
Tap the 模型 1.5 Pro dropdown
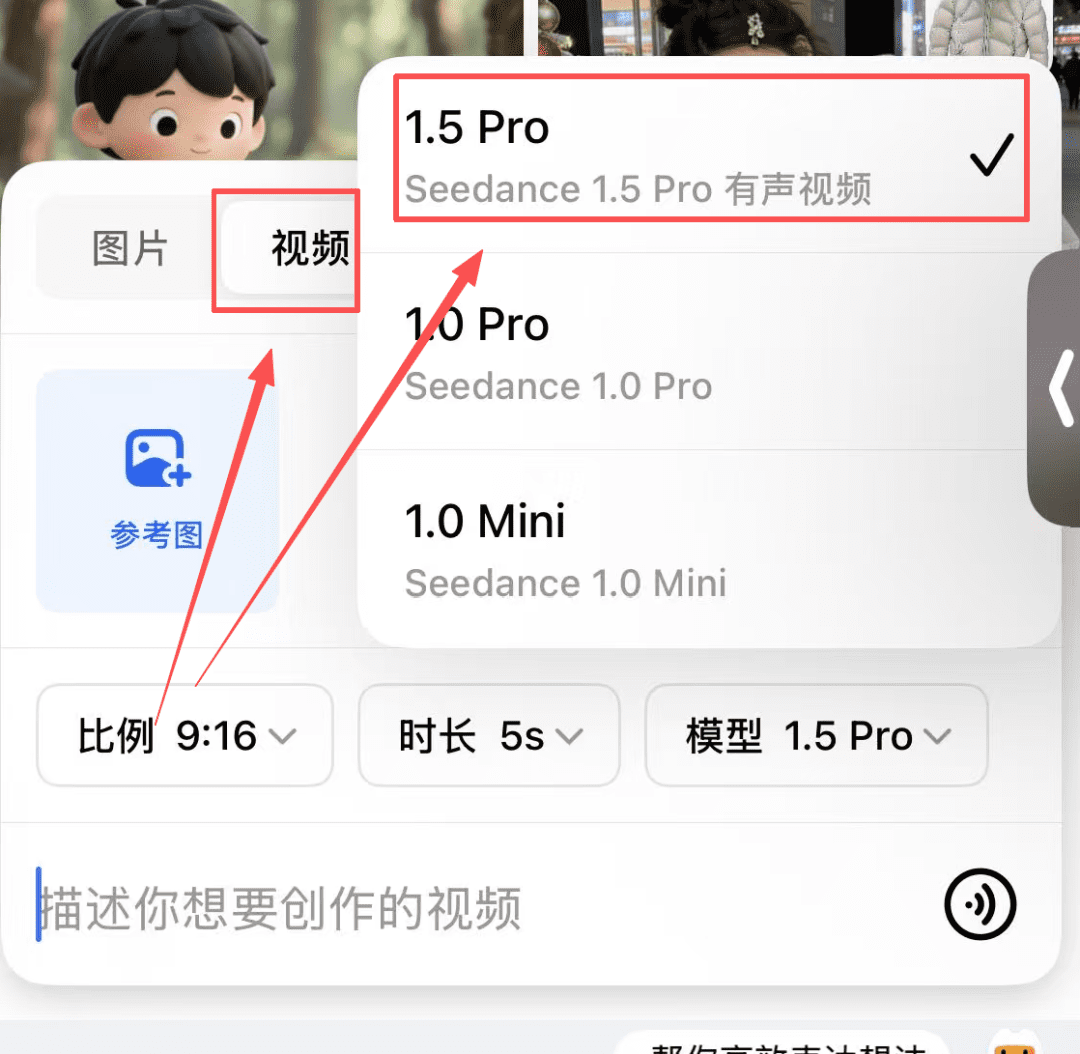(816, 736)
